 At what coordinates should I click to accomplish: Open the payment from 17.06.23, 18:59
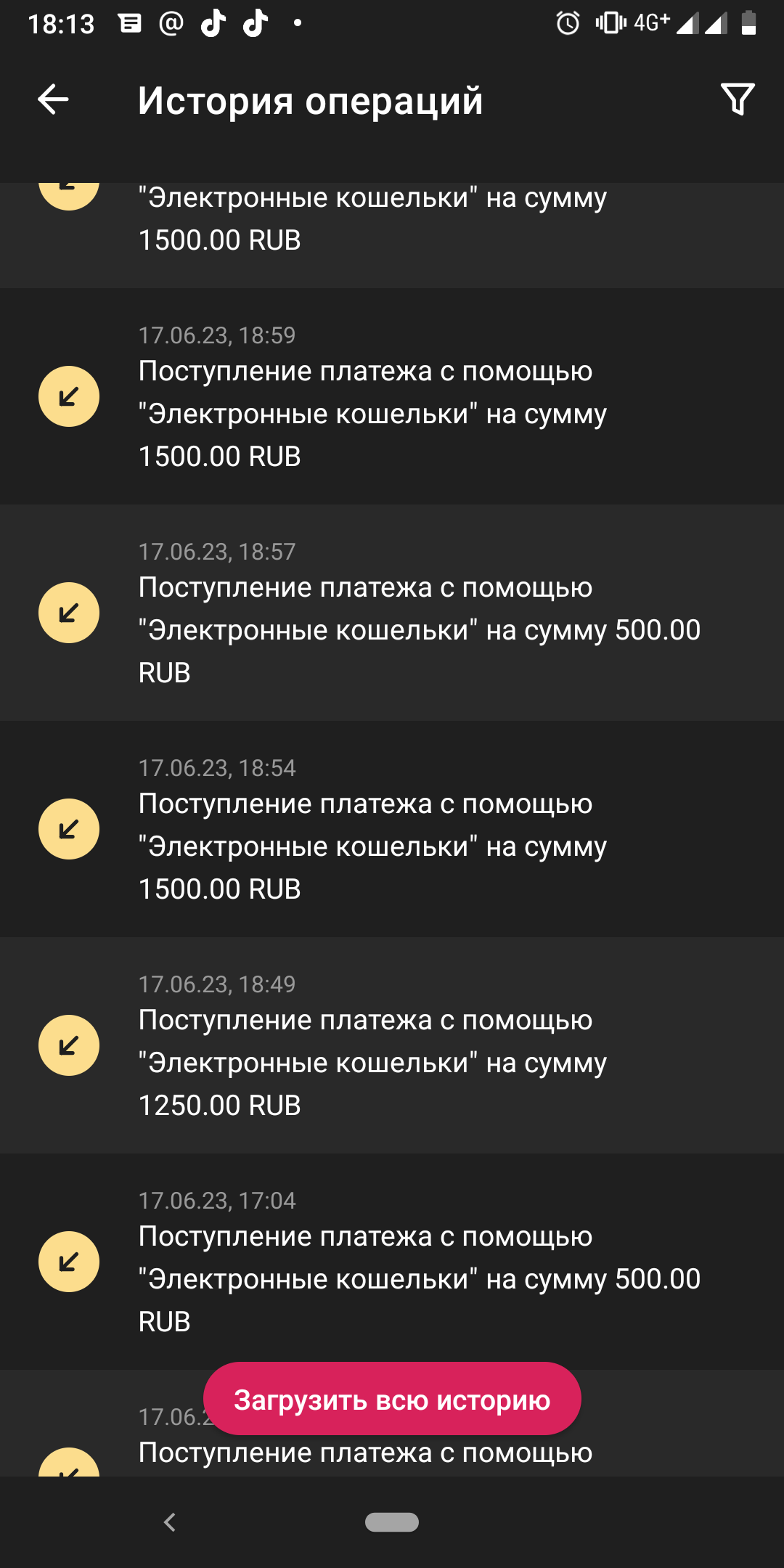[x=392, y=396]
